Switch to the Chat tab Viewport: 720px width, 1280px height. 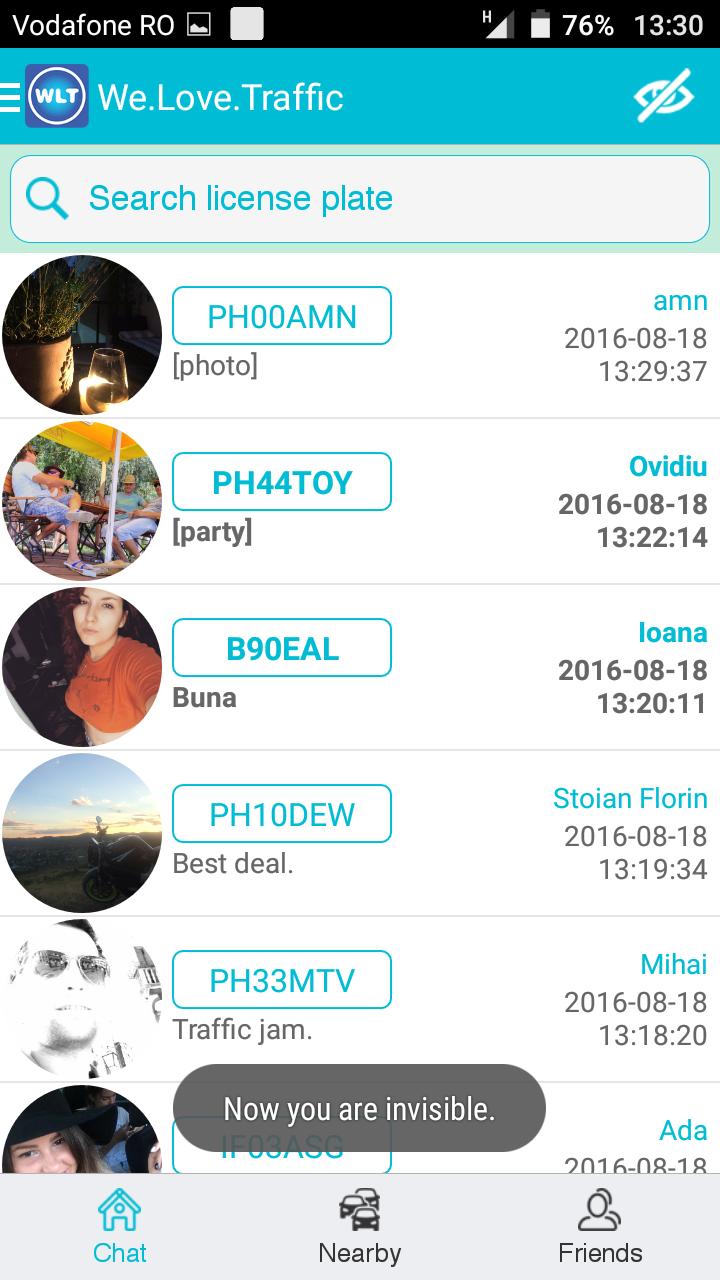(x=120, y=1227)
